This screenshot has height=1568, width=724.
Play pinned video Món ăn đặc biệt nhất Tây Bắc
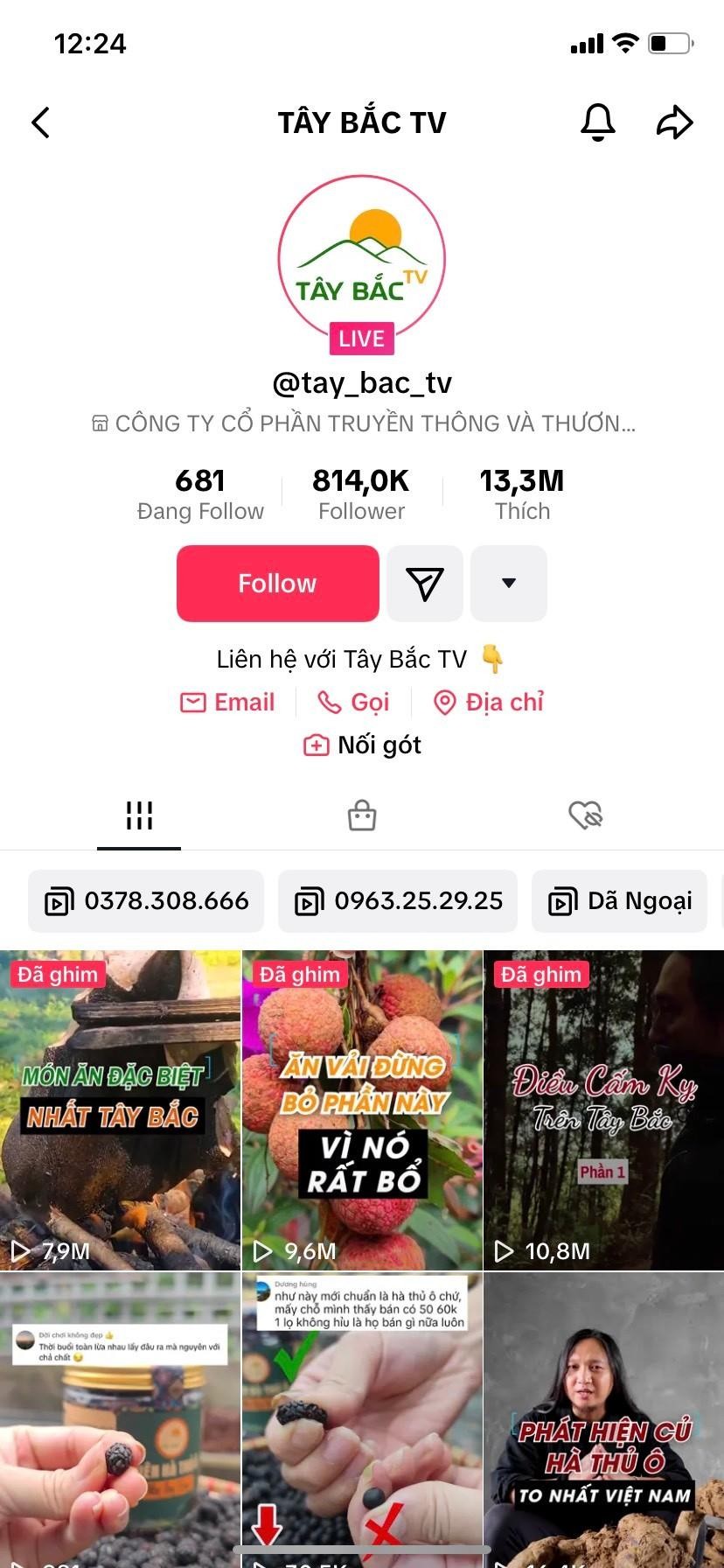click(120, 1109)
